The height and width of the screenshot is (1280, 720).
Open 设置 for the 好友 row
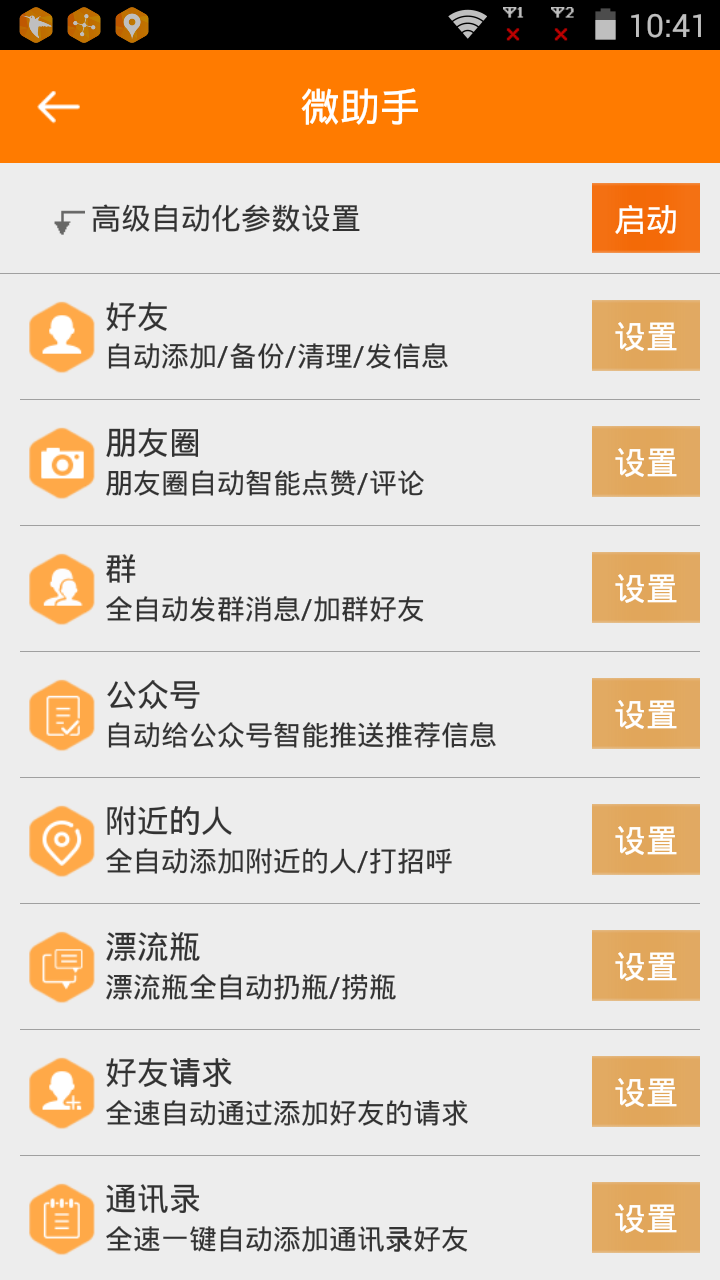click(x=645, y=335)
